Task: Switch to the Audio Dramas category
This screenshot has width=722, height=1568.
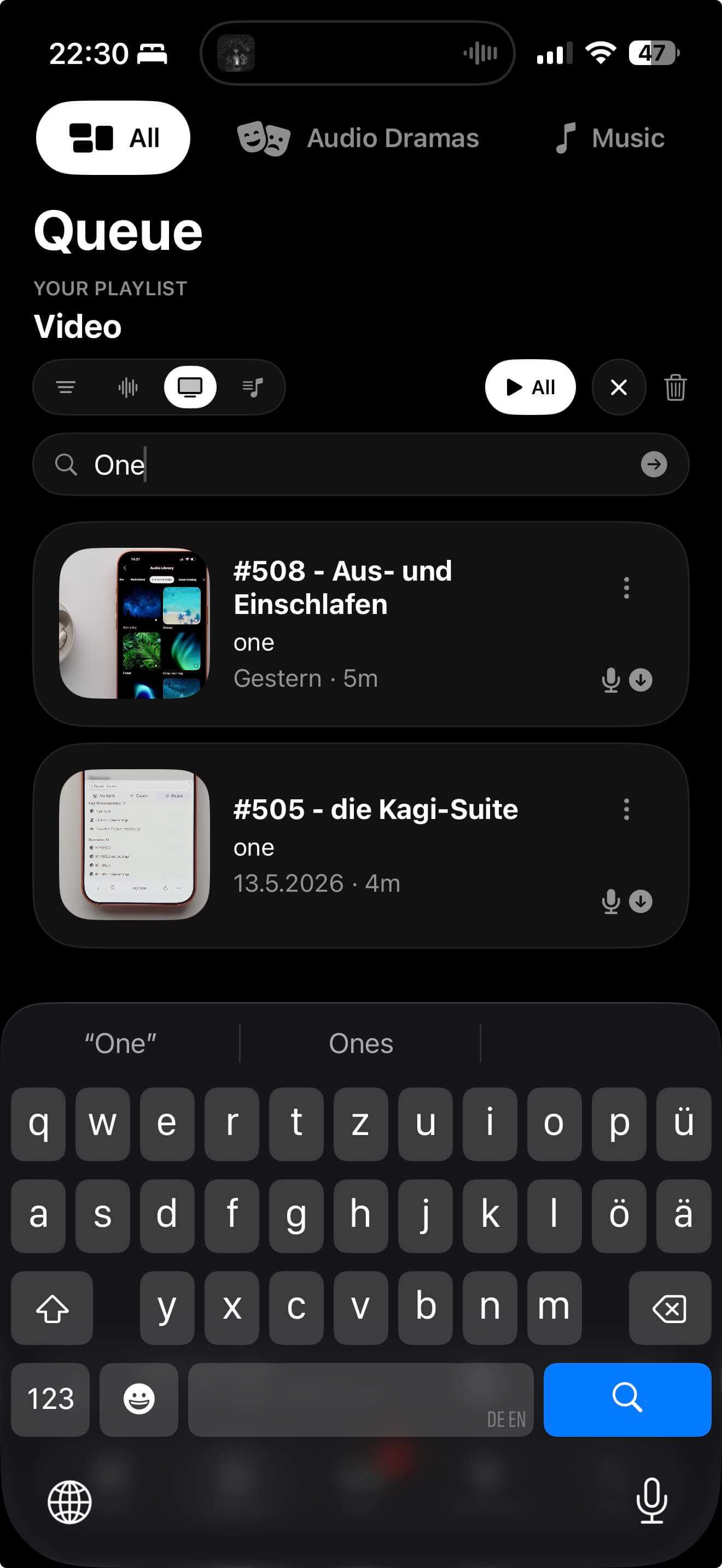Action: pos(358,138)
